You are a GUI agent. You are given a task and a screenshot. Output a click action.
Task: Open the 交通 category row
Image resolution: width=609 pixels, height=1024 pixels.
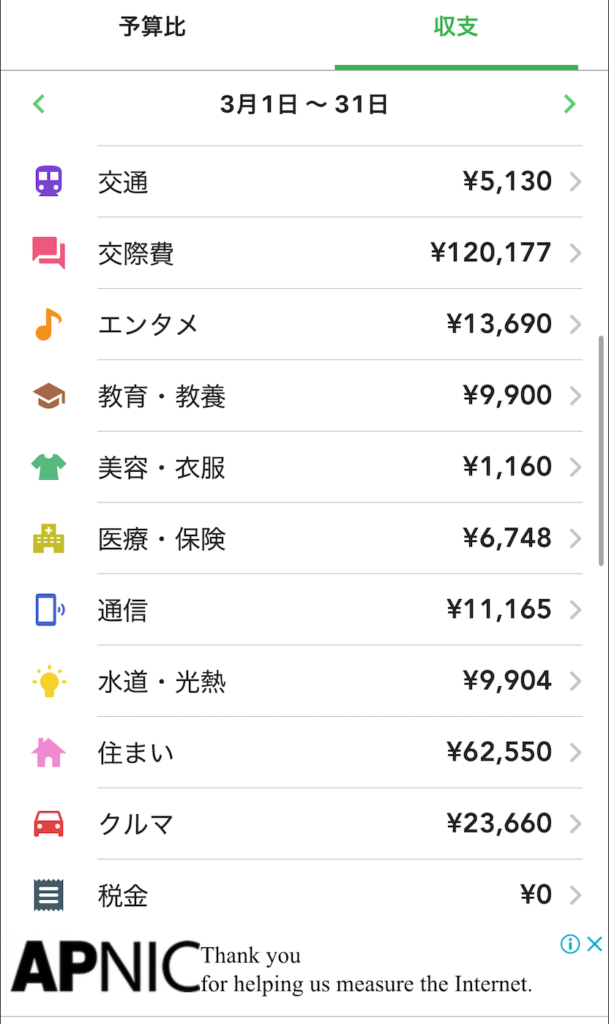pos(304,182)
